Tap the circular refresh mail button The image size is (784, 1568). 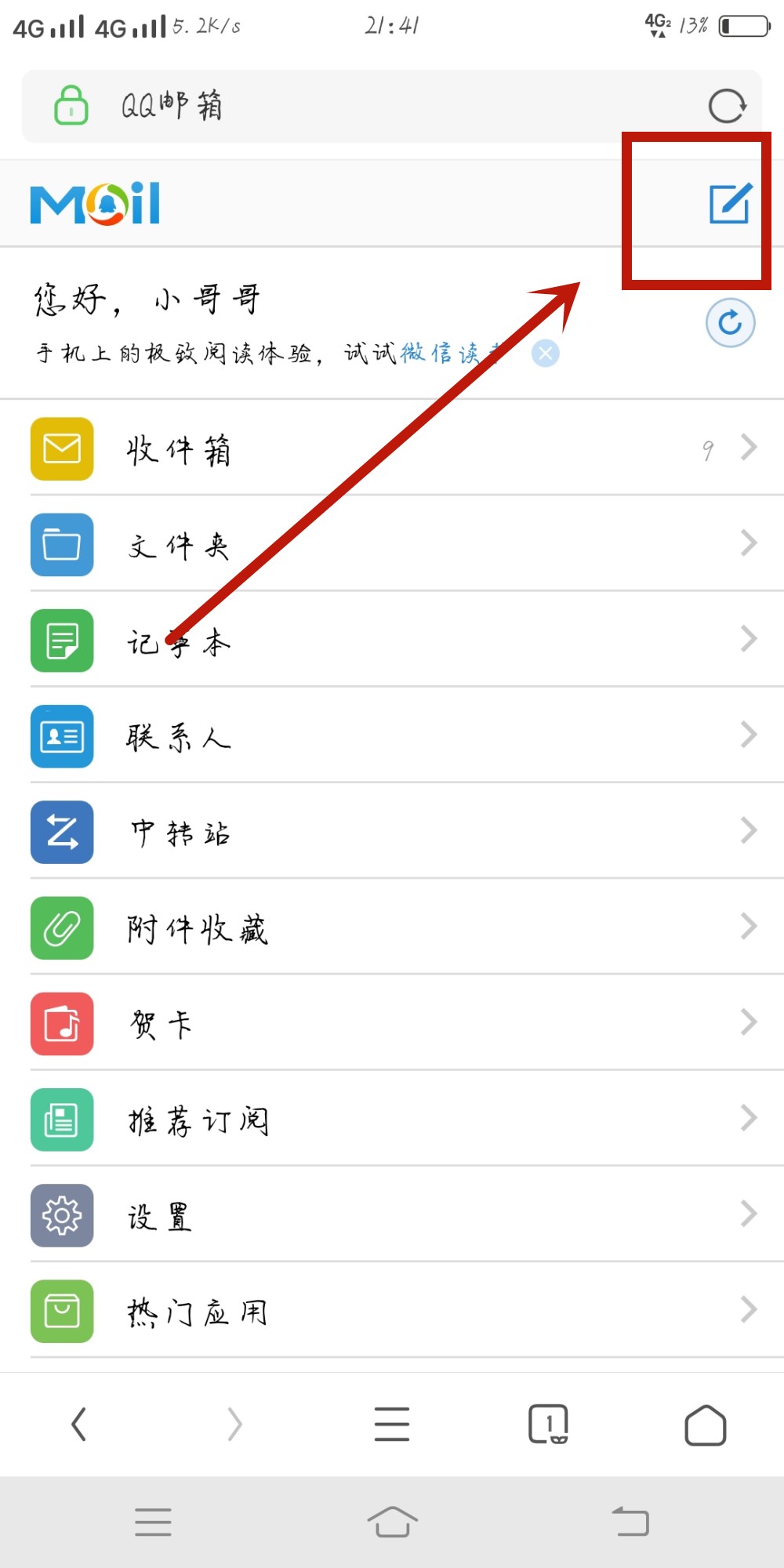coord(730,322)
